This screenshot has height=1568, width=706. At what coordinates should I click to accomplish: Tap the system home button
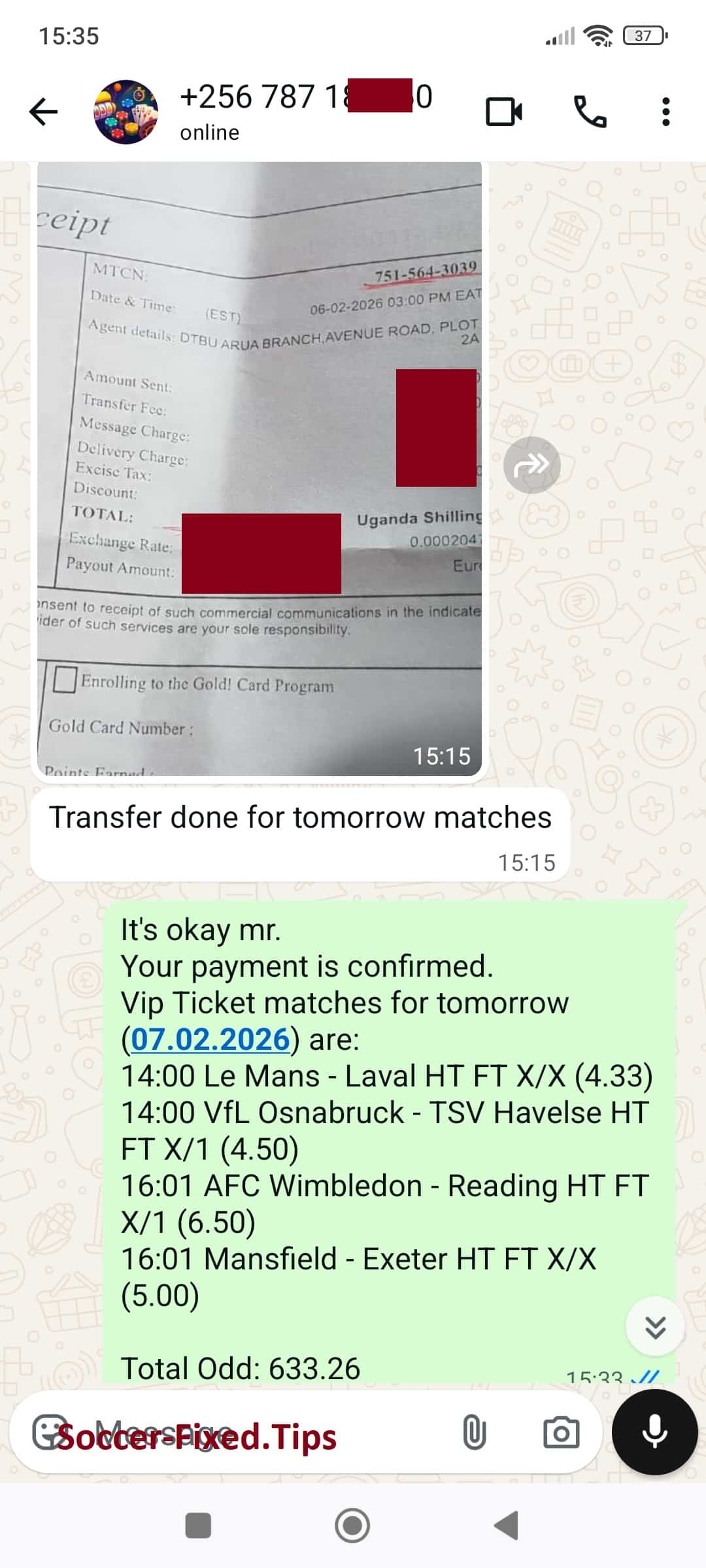click(x=352, y=1526)
